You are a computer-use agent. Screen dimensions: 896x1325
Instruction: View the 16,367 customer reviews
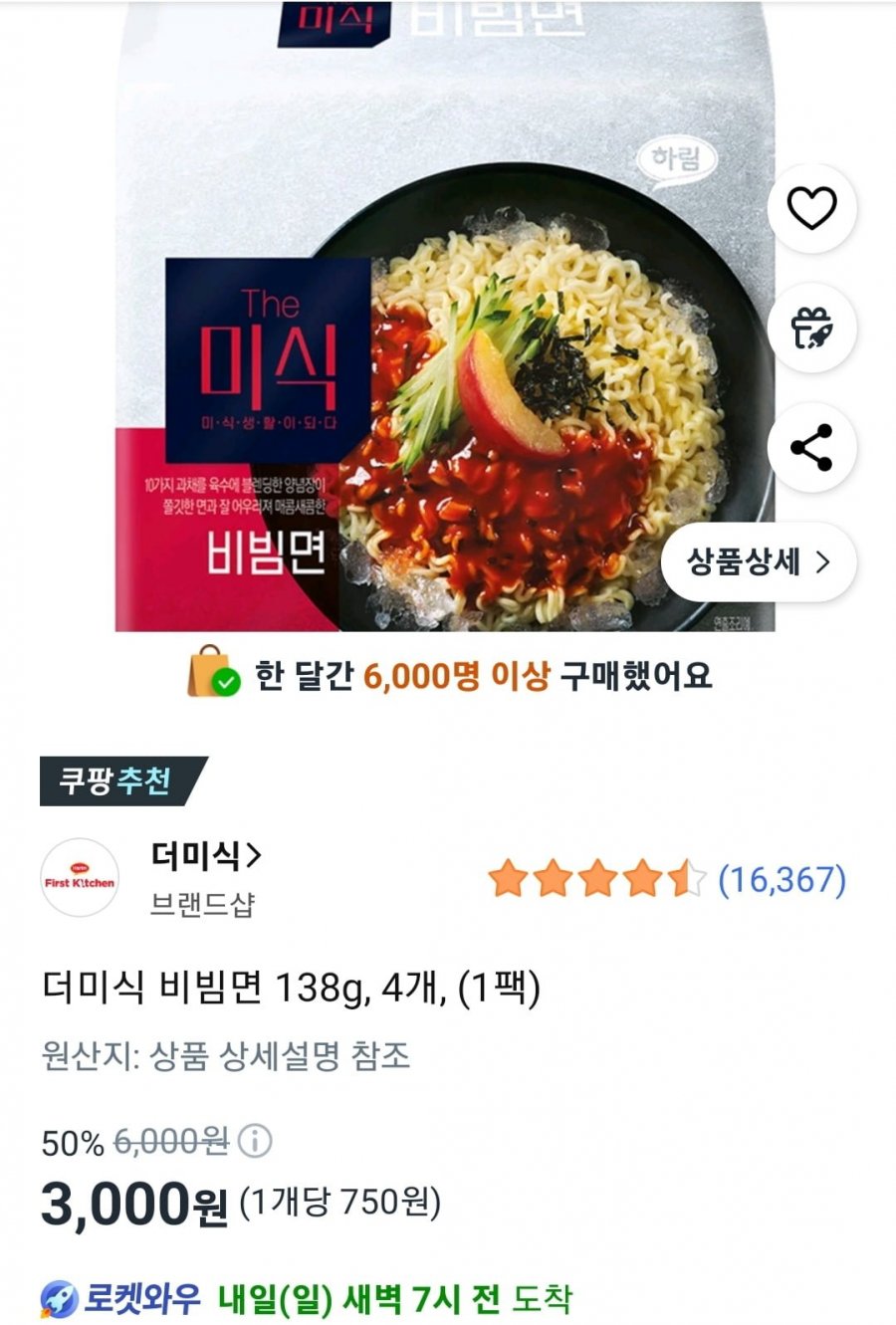pyautogui.click(x=782, y=879)
